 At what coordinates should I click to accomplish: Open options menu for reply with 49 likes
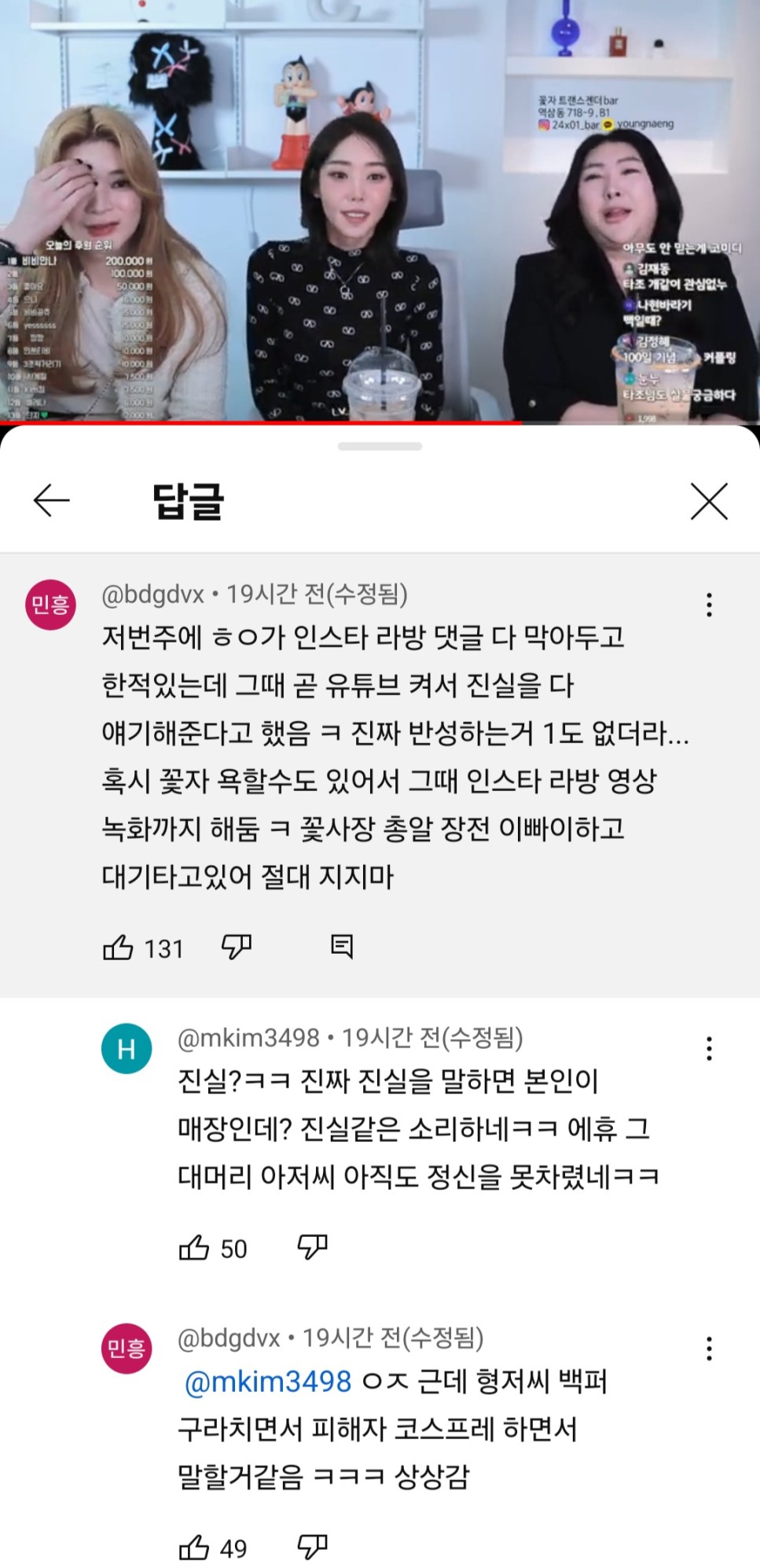[709, 1349]
